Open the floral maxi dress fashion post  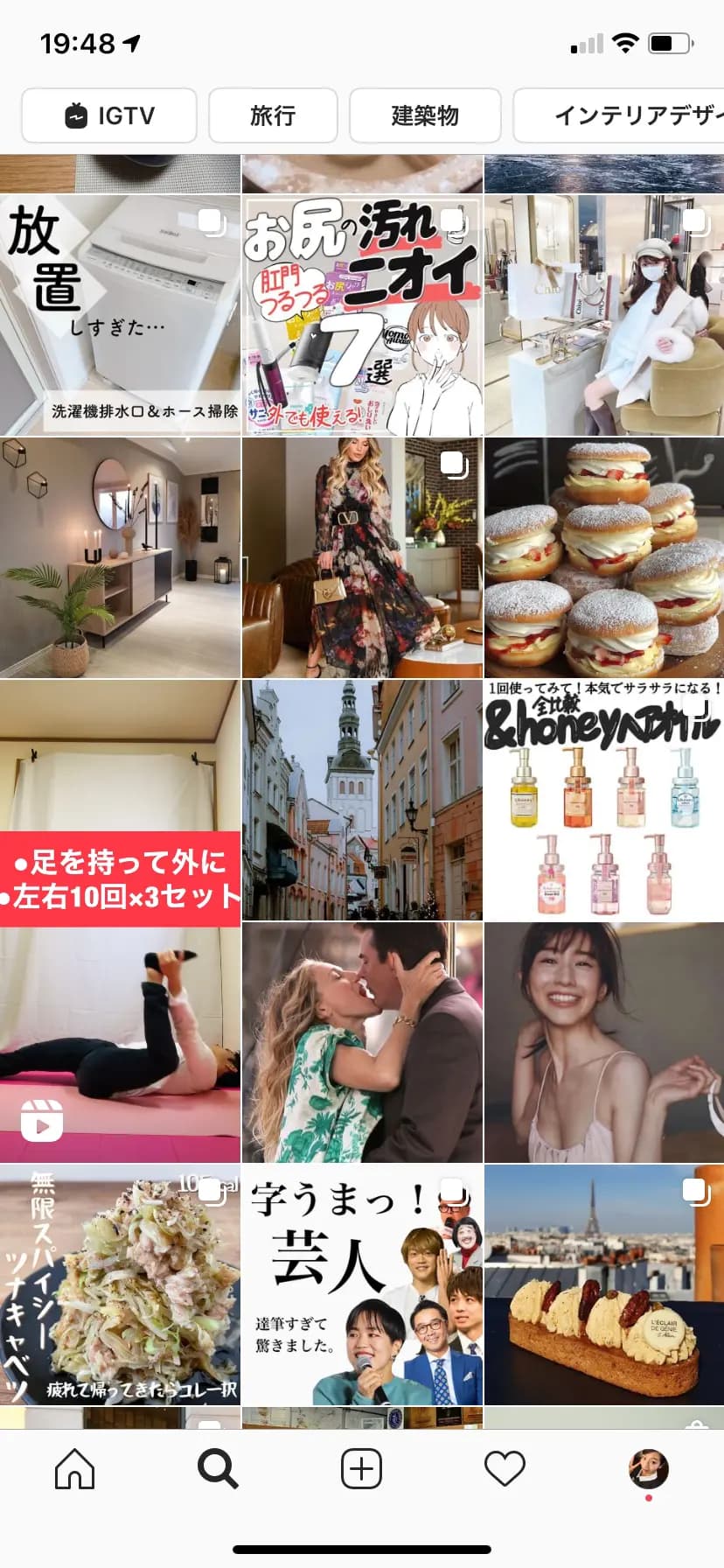click(x=362, y=558)
